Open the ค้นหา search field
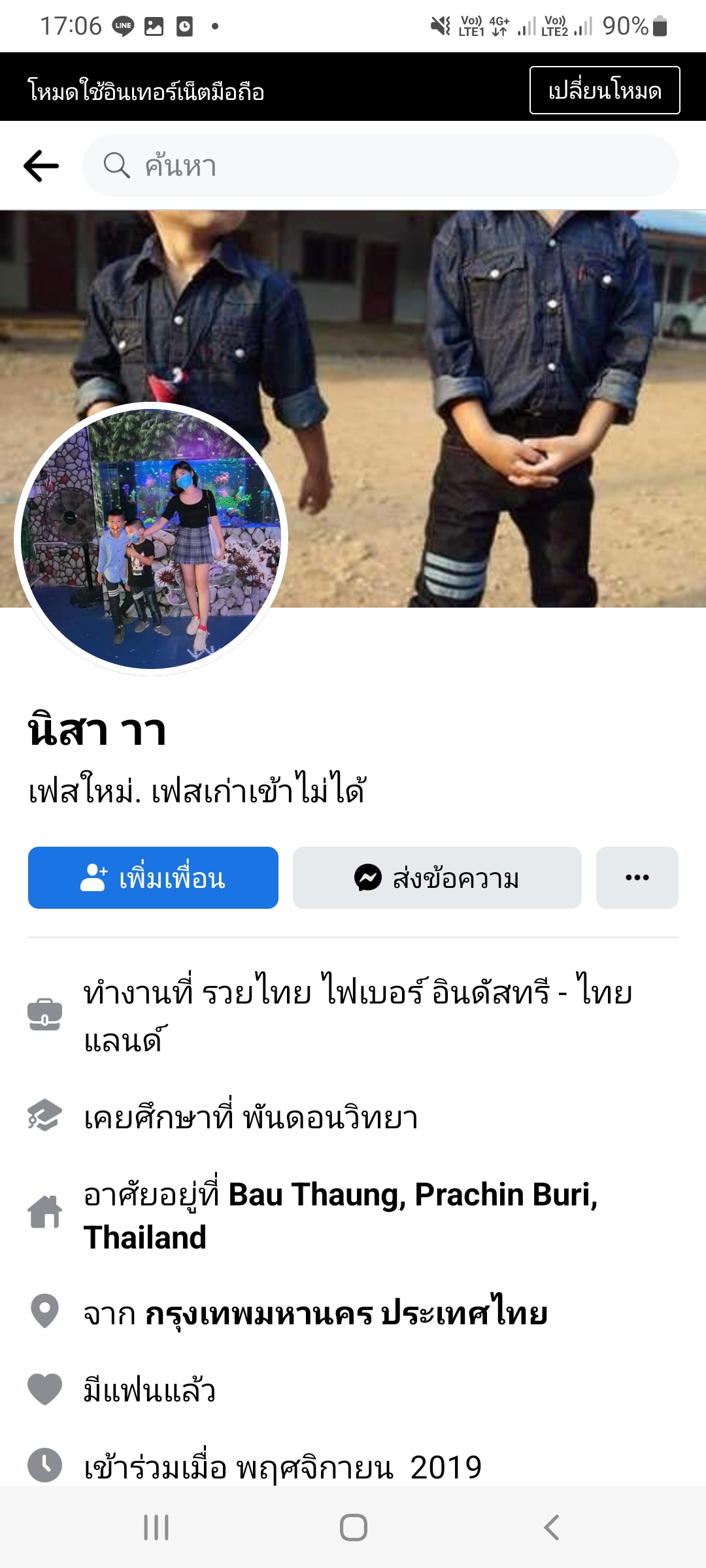This screenshot has width=706, height=1568. (x=380, y=166)
